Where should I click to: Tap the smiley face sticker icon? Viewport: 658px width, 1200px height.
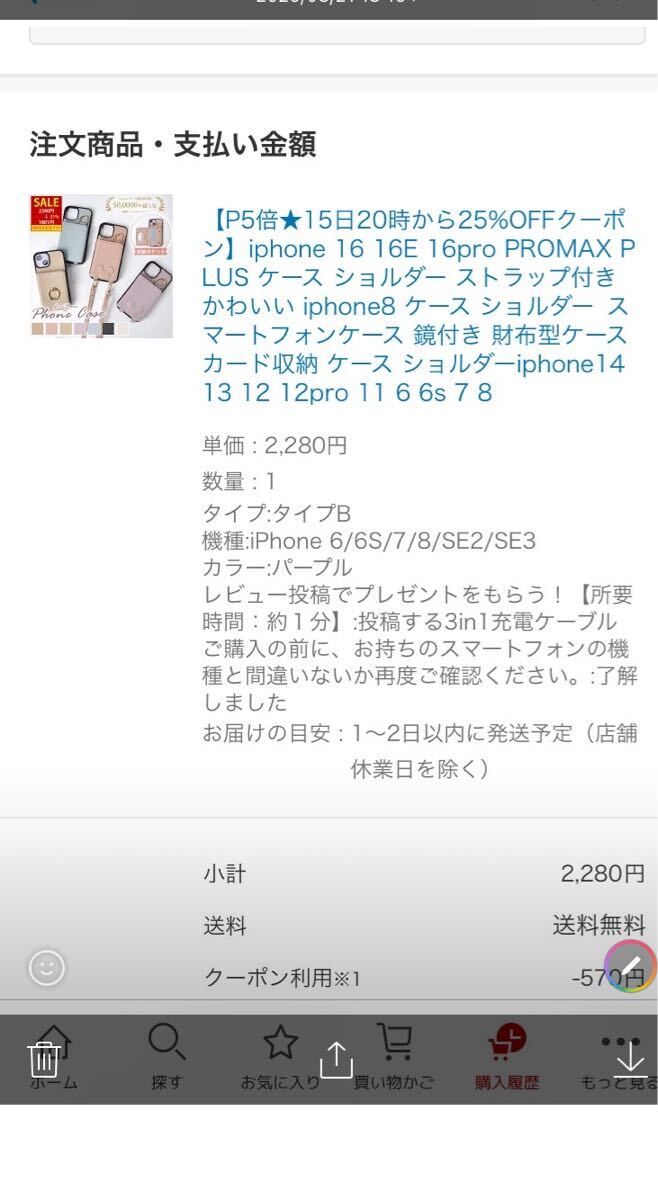click(x=47, y=967)
